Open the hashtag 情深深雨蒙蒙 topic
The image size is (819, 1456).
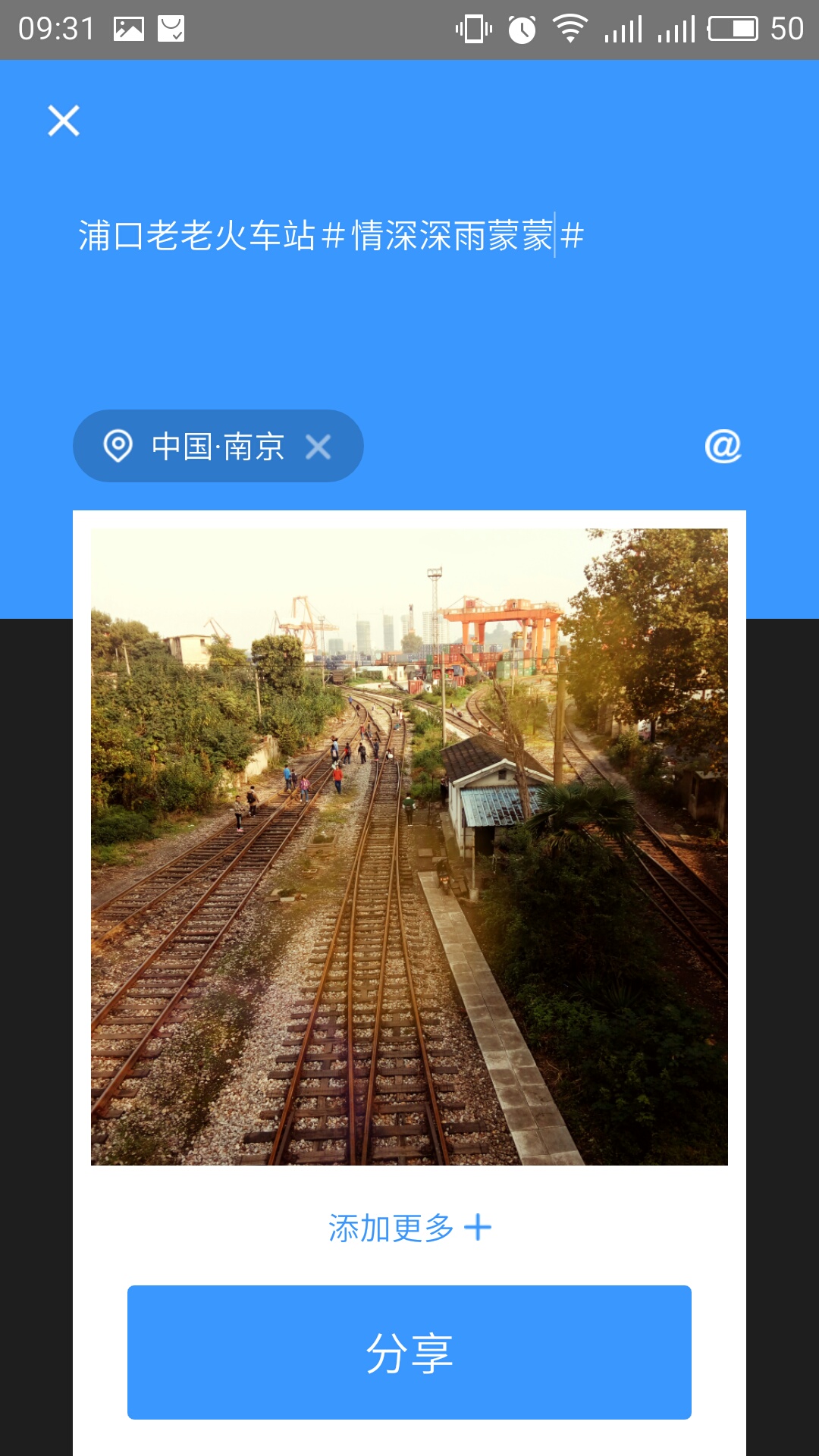453,237
